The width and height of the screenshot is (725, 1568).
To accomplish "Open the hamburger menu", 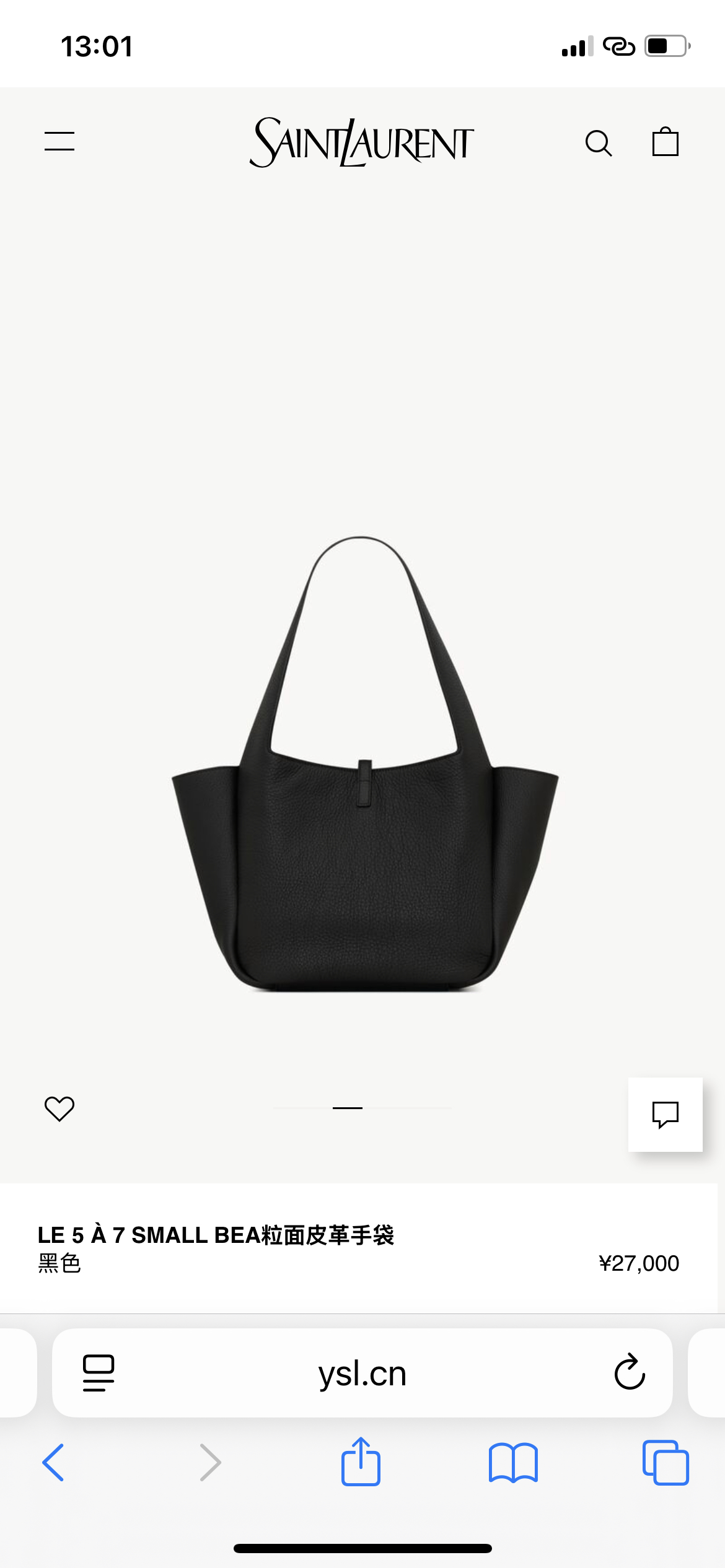I will pos(59,141).
